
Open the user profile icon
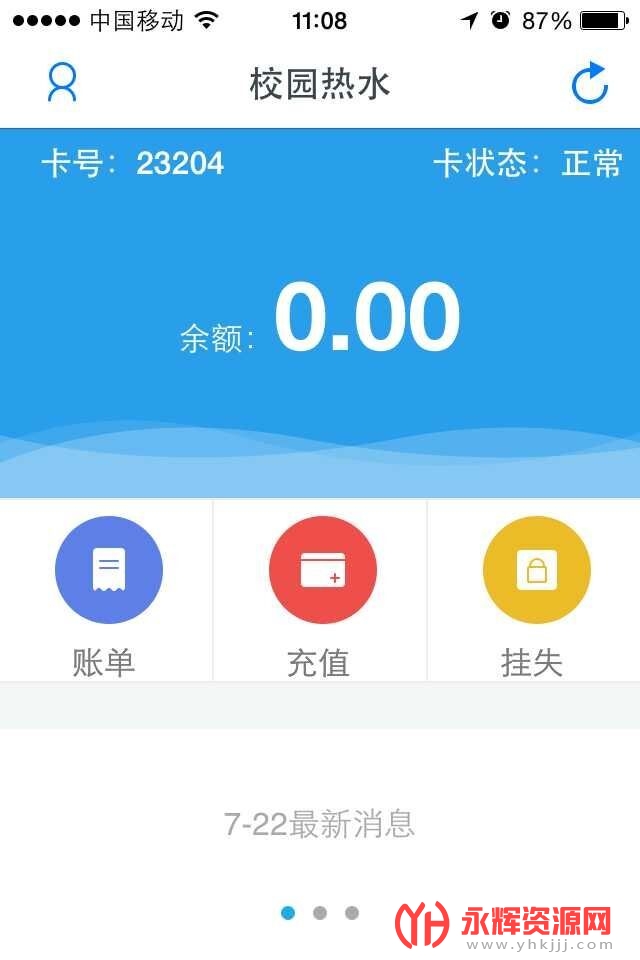[x=62, y=83]
